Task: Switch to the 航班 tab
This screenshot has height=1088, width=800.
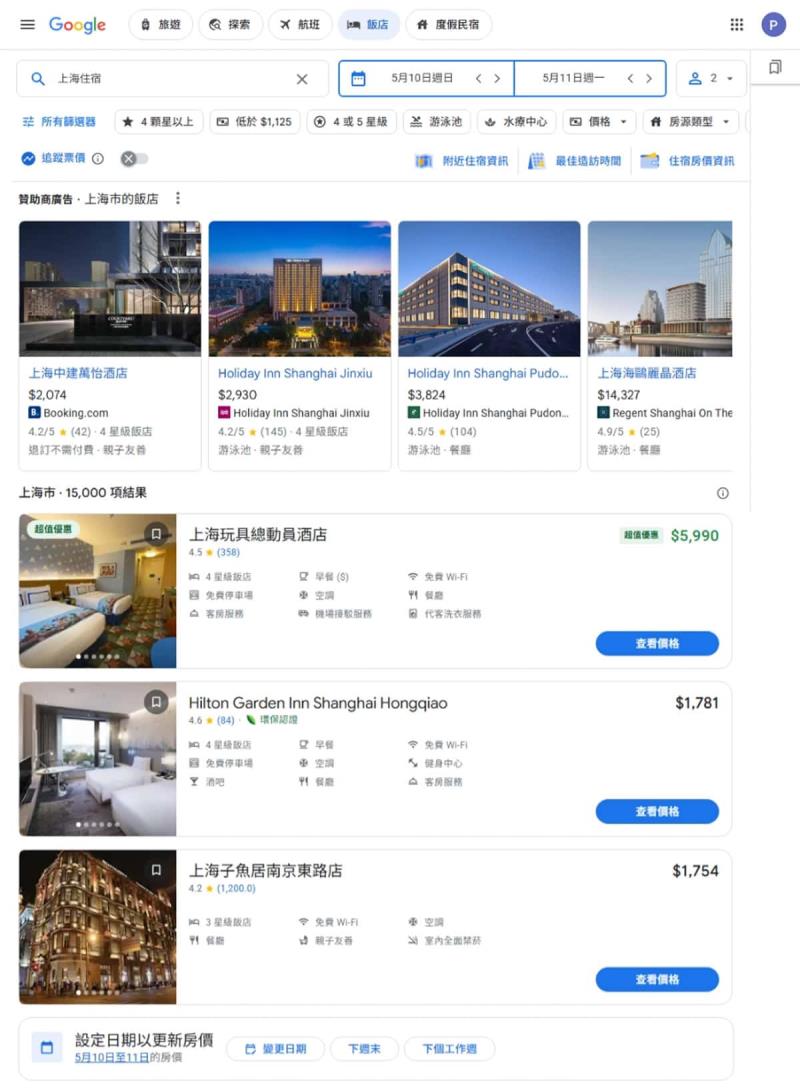Action: click(x=300, y=25)
